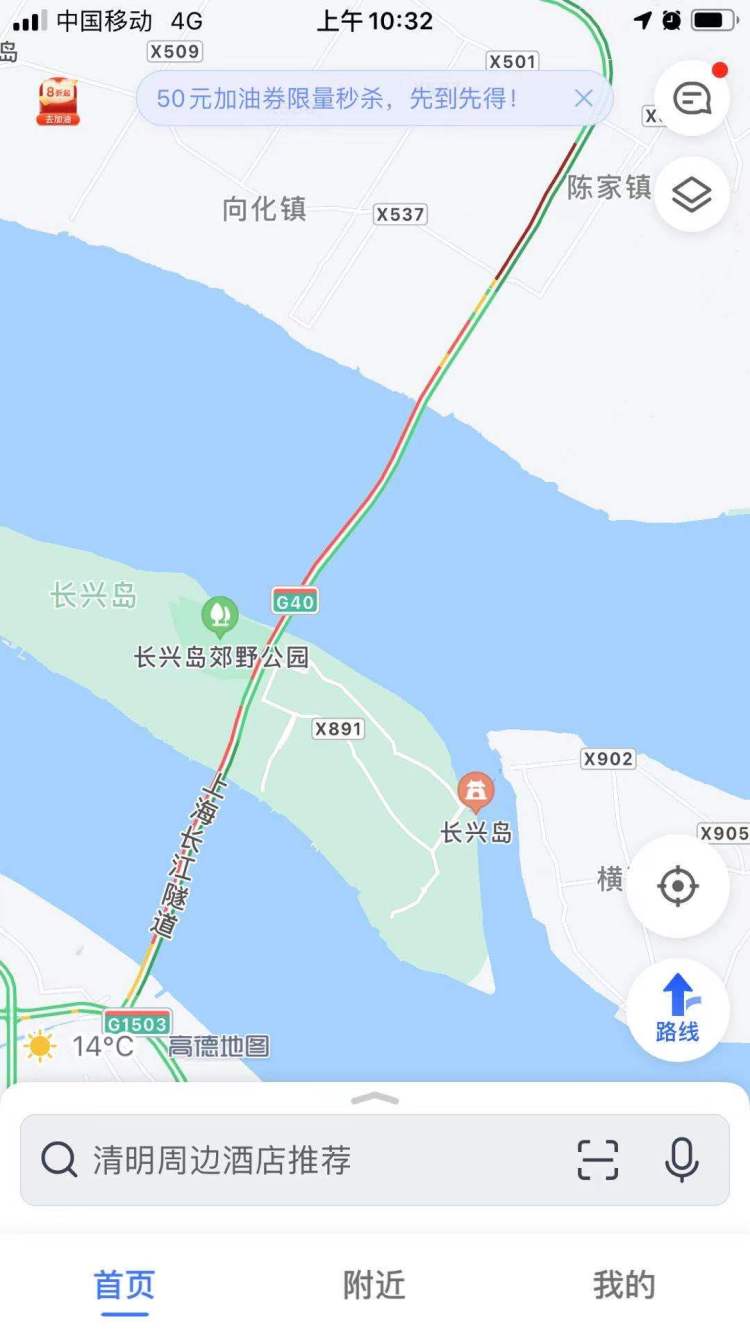Start voice search with the microphone
Viewport: 750px width, 1334px height.
coord(682,1160)
